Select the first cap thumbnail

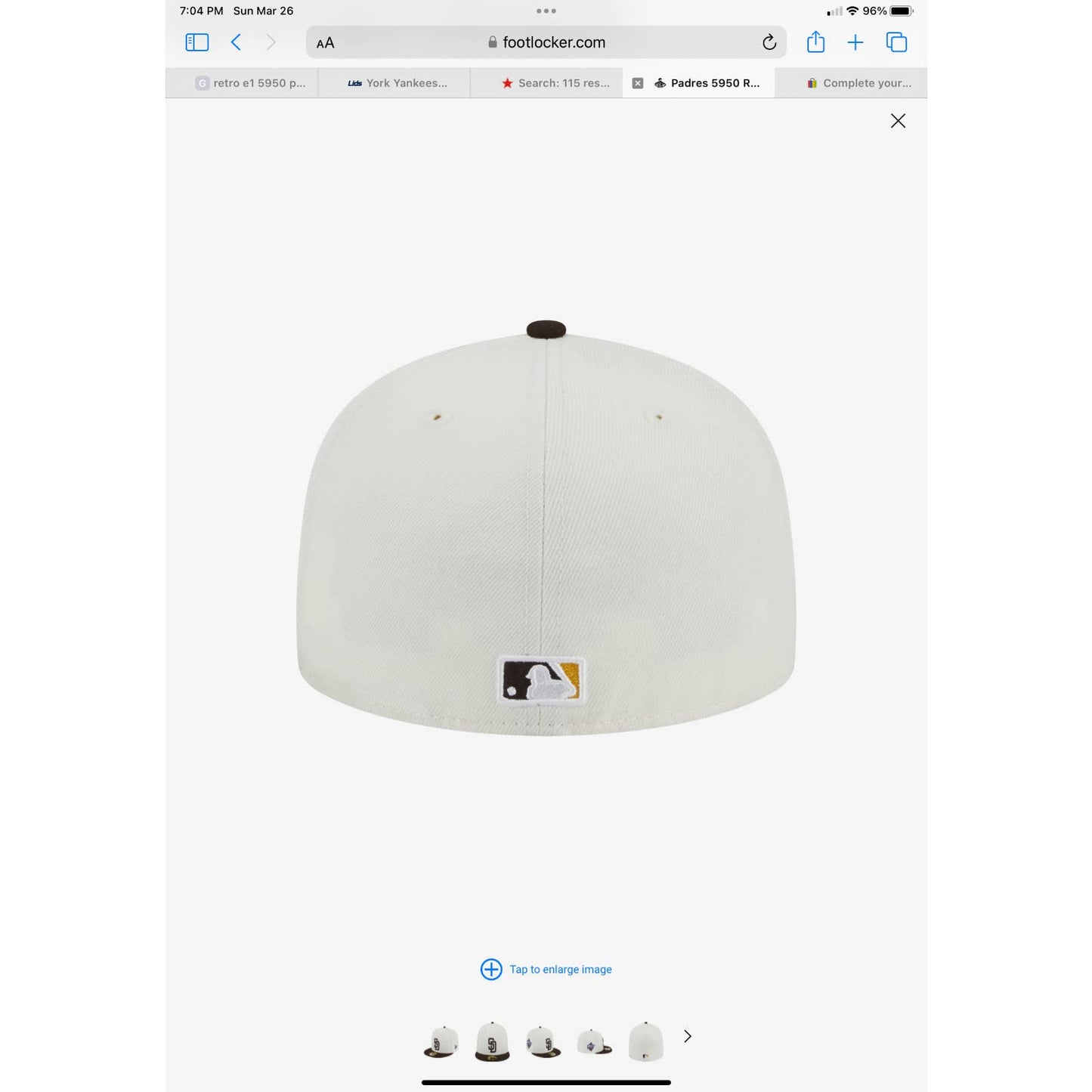click(441, 1042)
